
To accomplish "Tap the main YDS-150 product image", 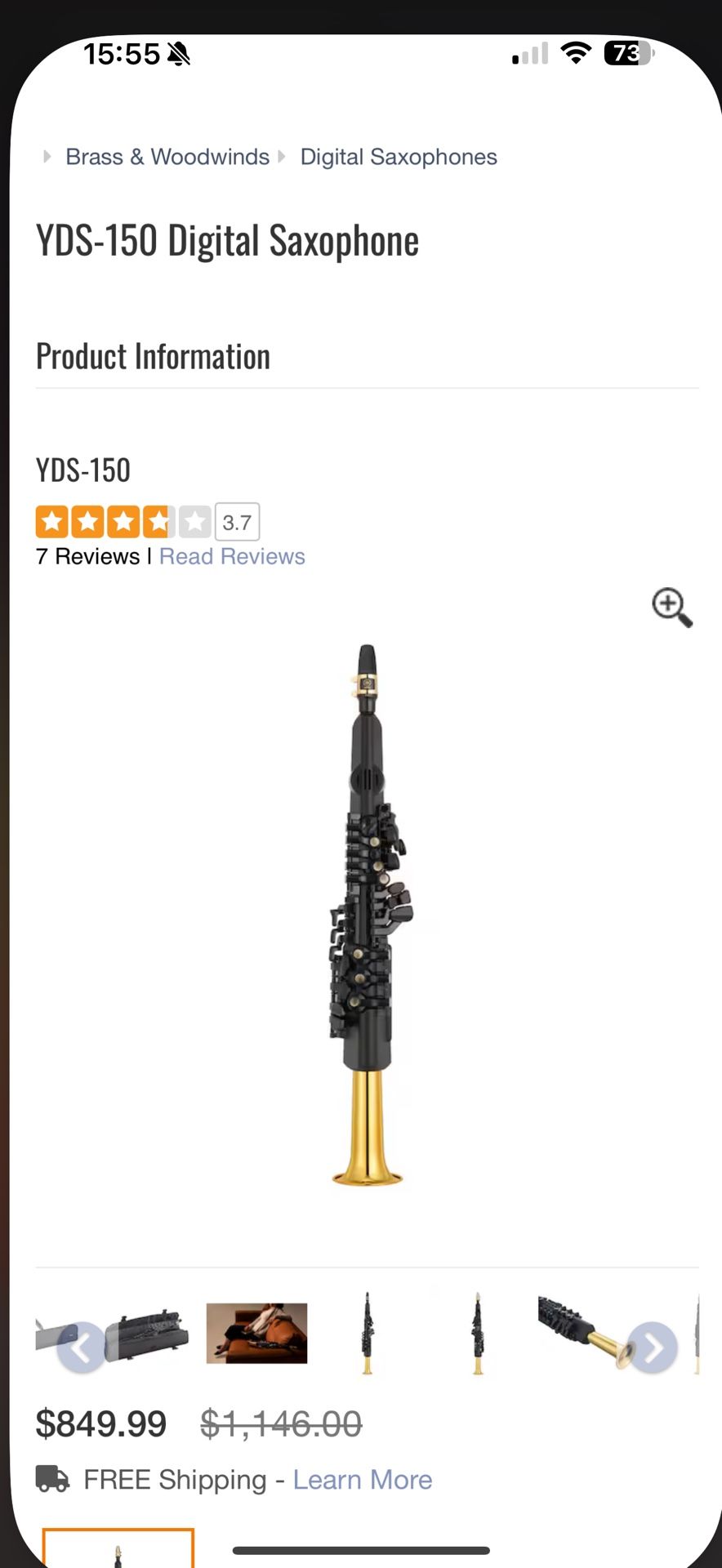I will pyautogui.click(x=367, y=915).
